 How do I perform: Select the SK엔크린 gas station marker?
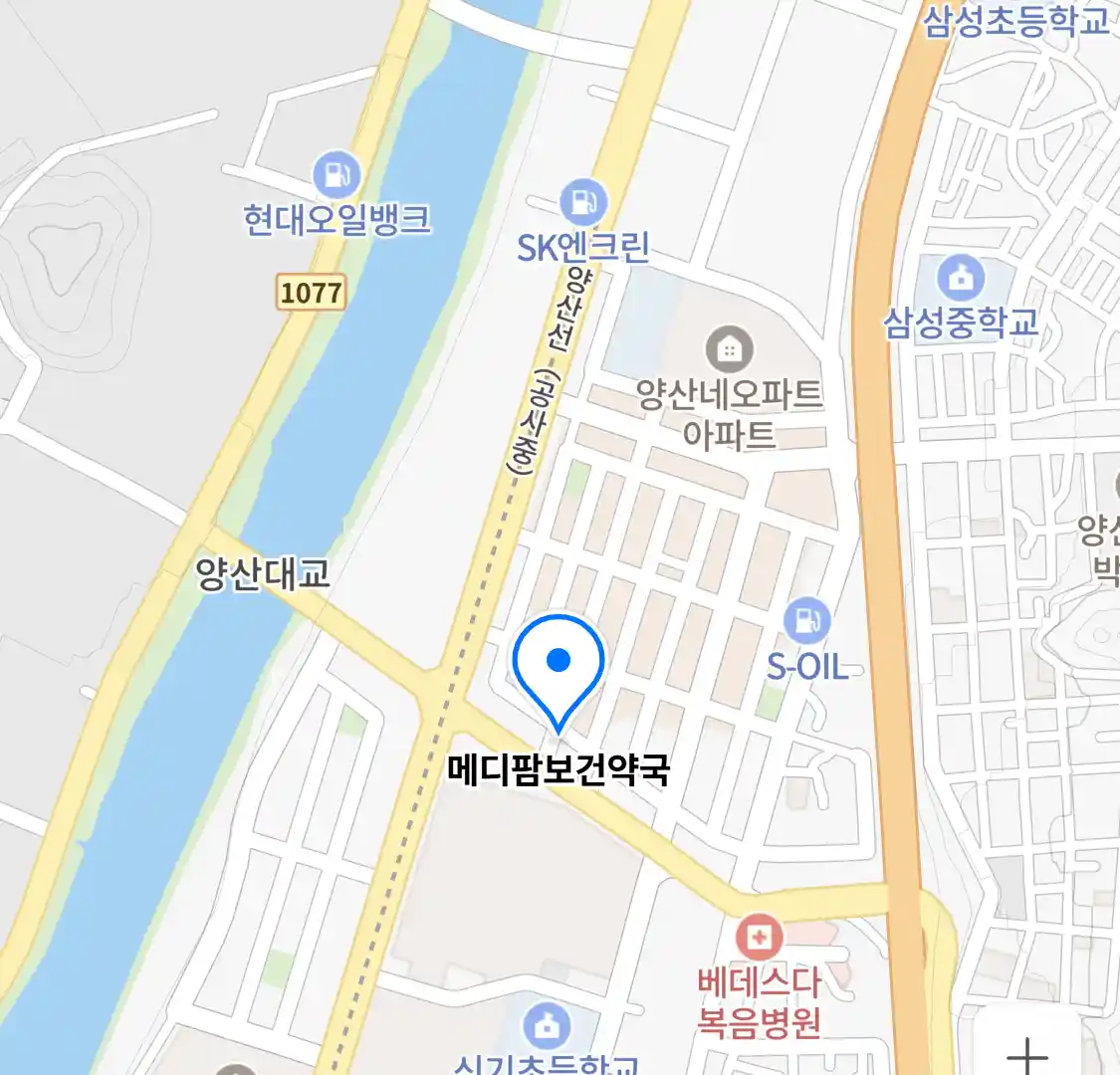pyautogui.click(x=582, y=202)
